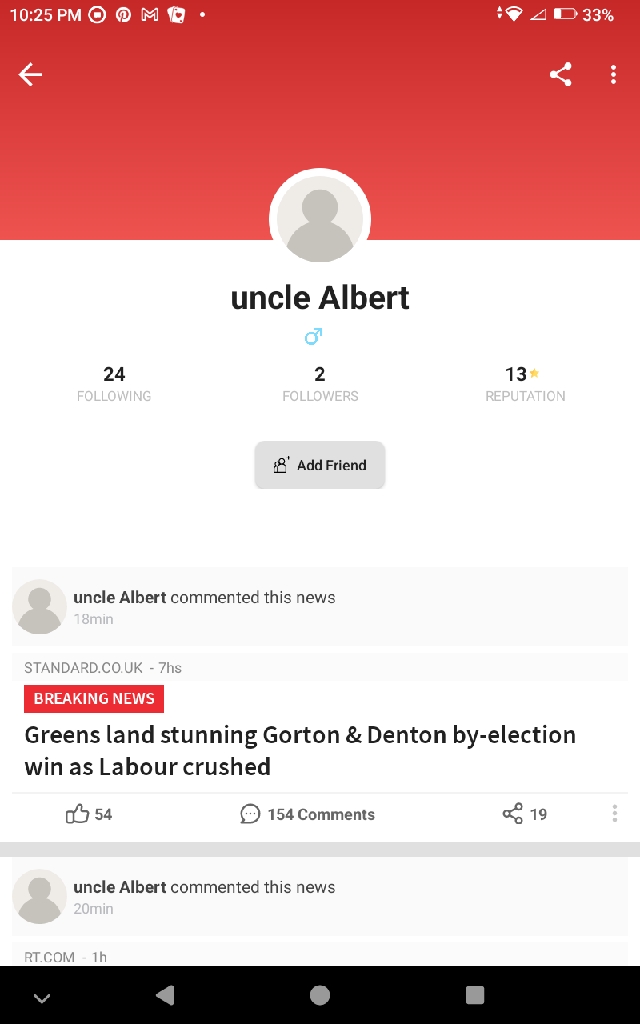Open the 24 Following list
The width and height of the screenshot is (640, 1024).
[114, 384]
